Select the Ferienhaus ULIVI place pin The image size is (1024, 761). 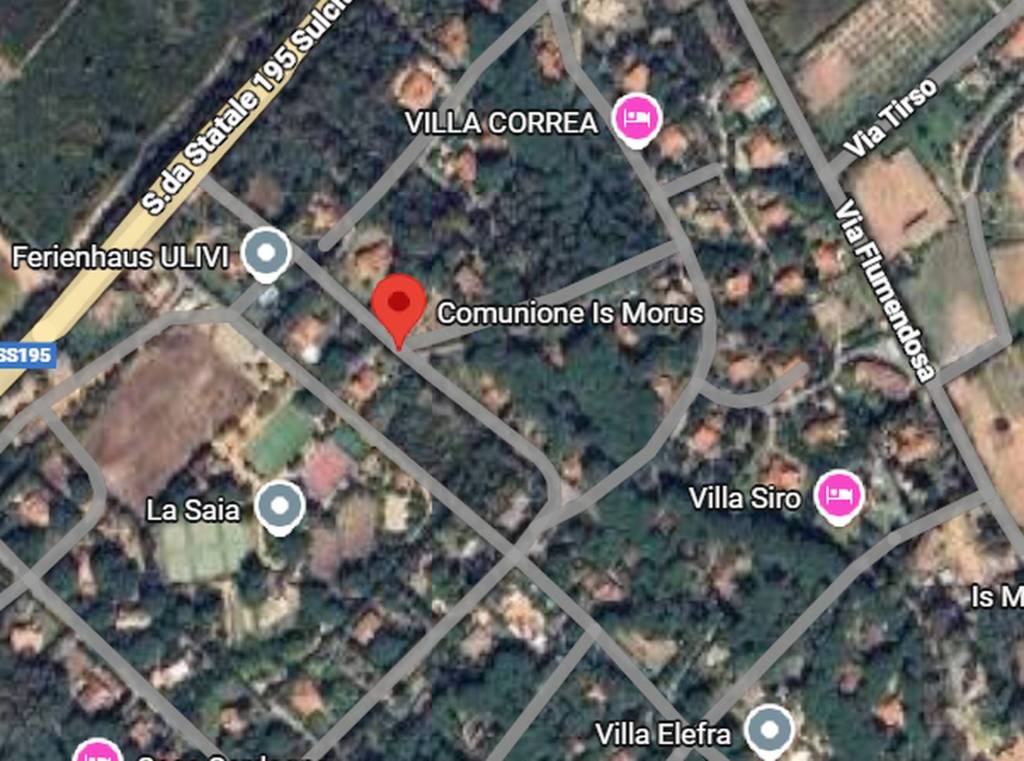click(x=266, y=254)
